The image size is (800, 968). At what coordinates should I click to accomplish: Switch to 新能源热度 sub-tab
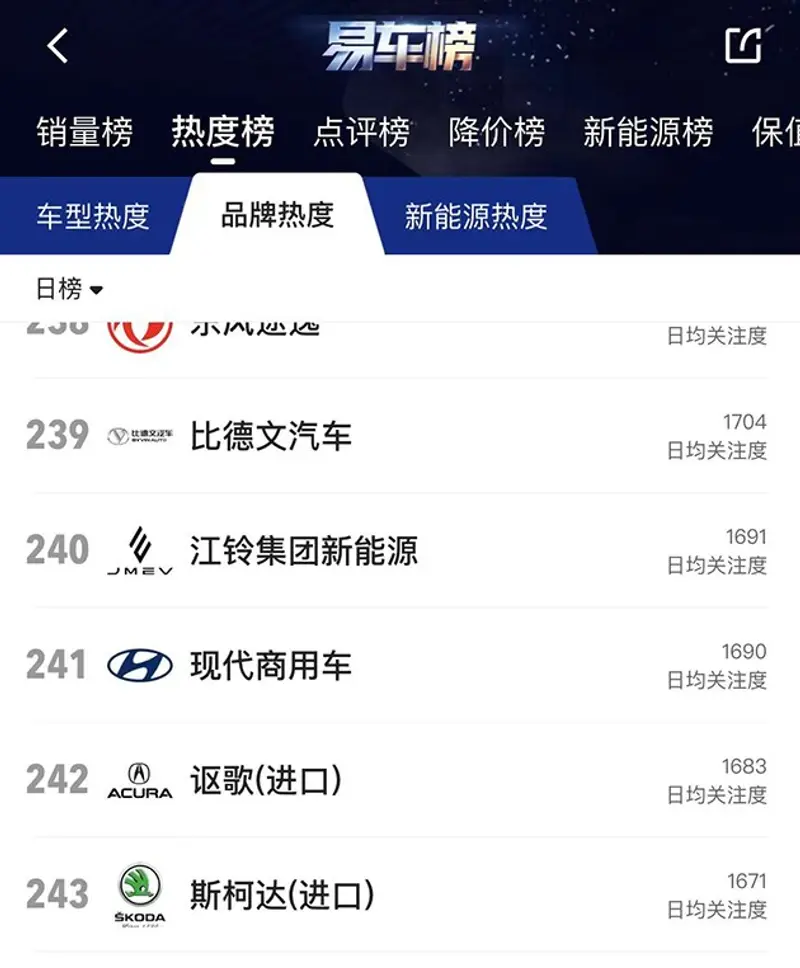pyautogui.click(x=476, y=216)
